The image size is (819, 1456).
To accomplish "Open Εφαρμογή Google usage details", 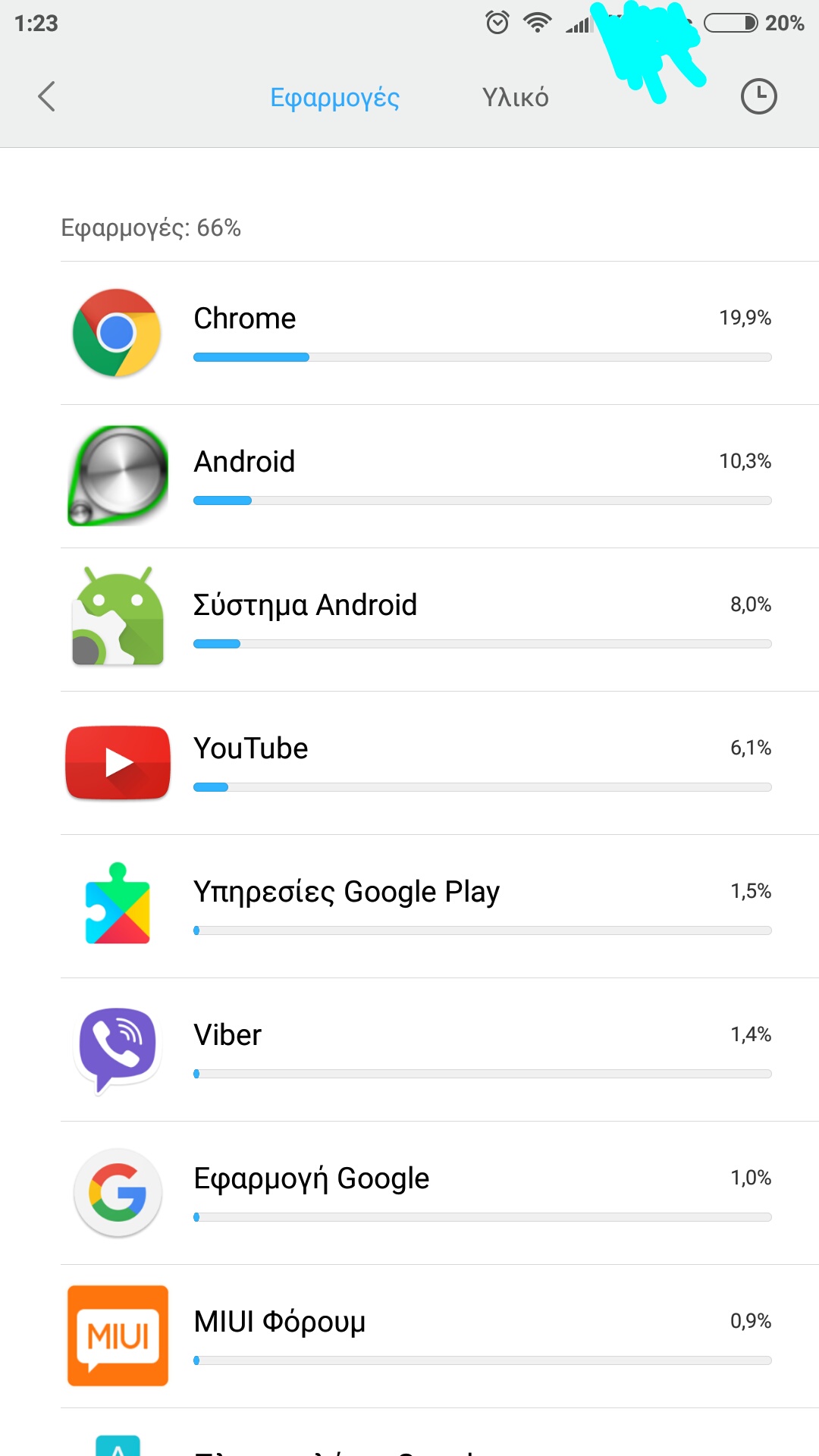I will [x=440, y=1193].
